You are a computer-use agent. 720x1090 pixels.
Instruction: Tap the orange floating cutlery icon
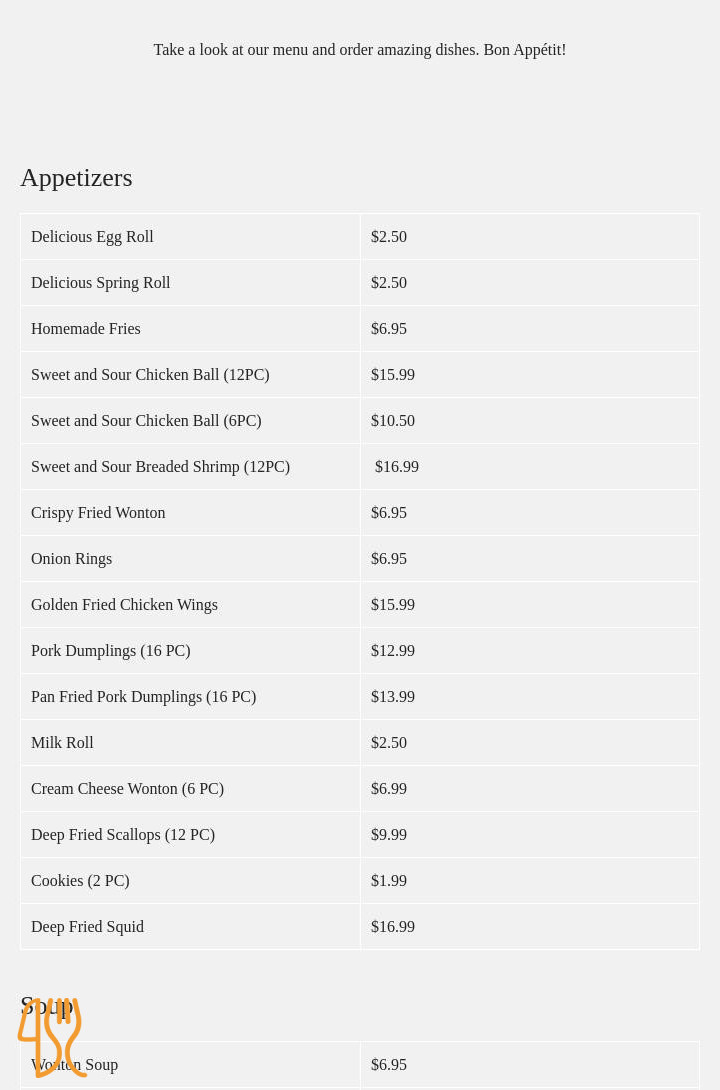point(51,1037)
